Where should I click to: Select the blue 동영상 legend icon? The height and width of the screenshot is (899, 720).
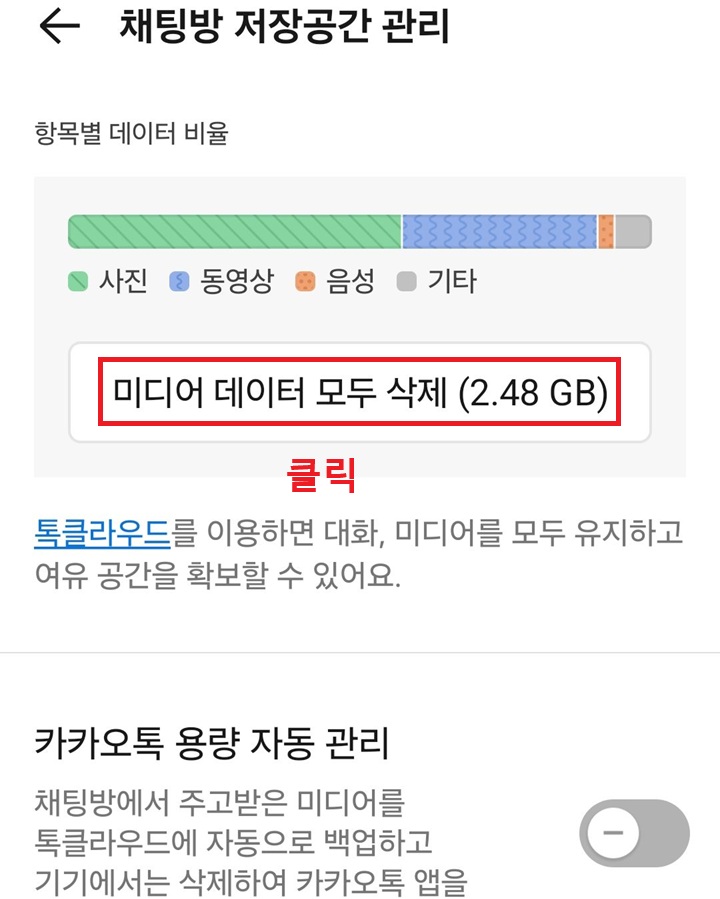pos(178,283)
